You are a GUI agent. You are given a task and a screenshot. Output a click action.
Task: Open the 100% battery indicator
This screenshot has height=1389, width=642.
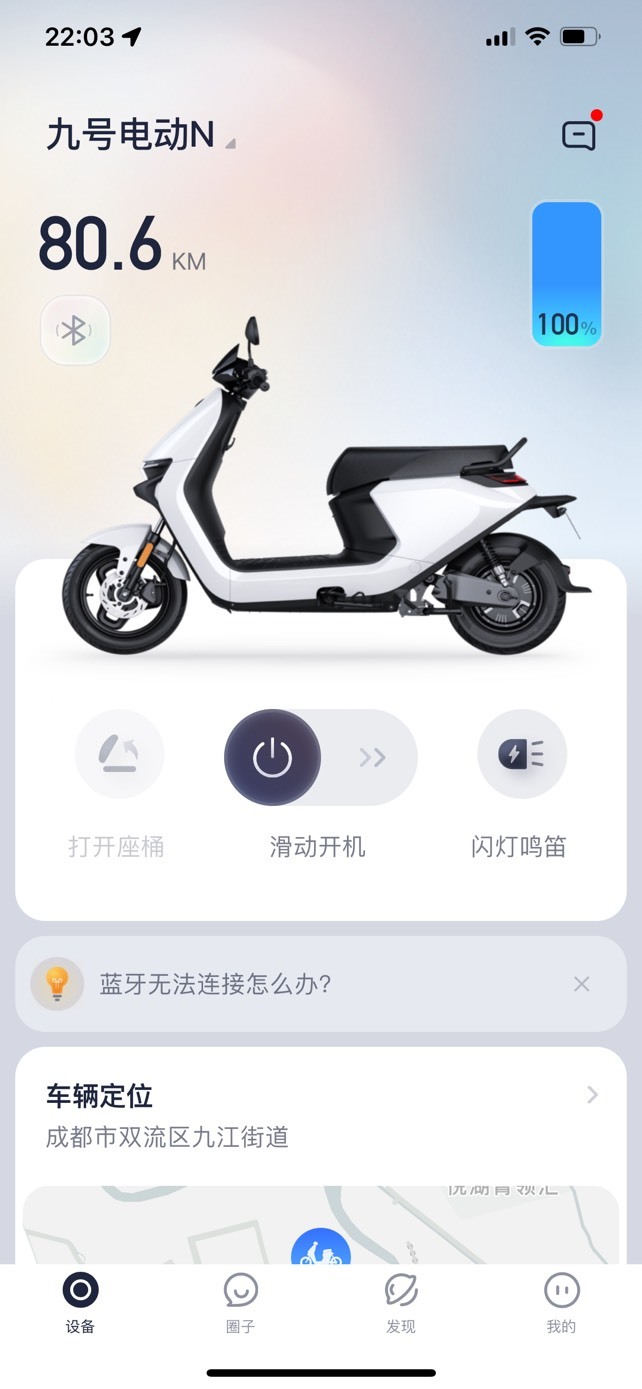tap(567, 274)
